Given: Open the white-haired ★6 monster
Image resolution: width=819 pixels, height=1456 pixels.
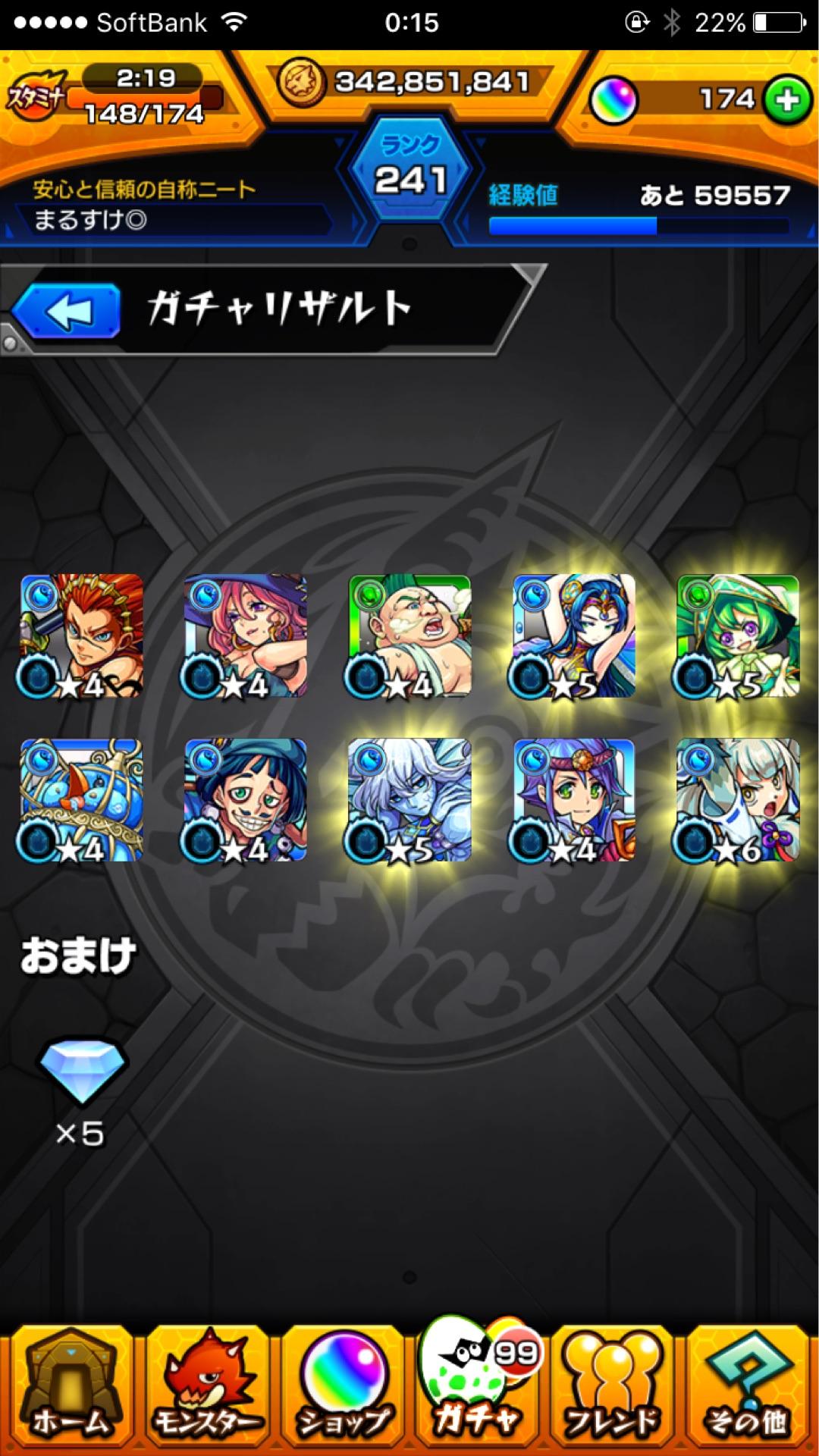Looking at the screenshot, I should 738,800.
